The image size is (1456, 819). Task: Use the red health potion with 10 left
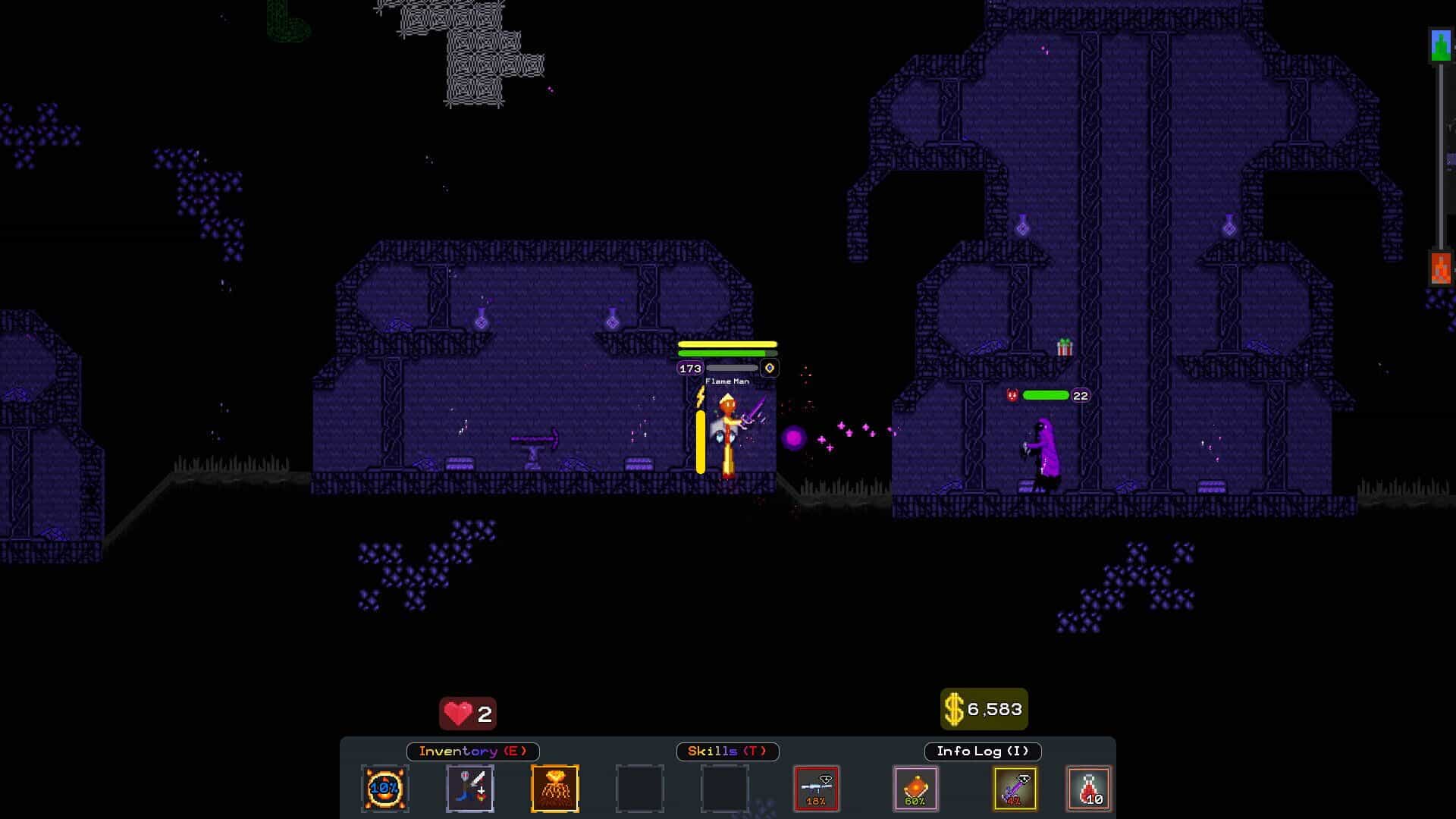tap(1089, 789)
